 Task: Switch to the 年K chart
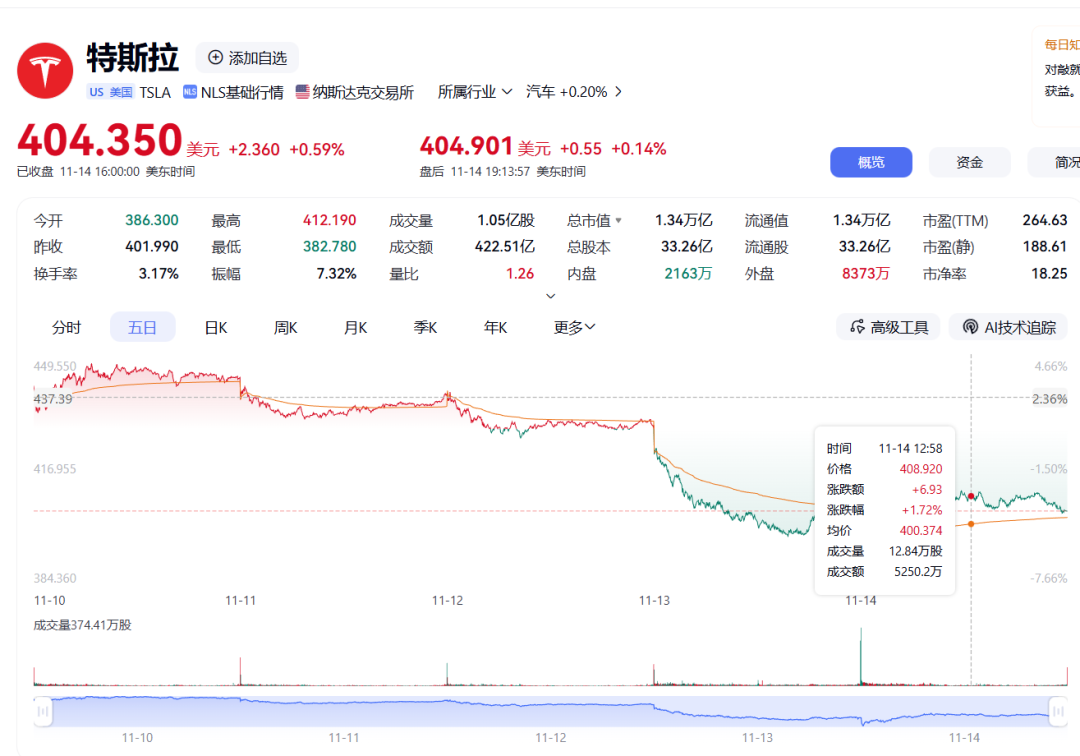(496, 327)
